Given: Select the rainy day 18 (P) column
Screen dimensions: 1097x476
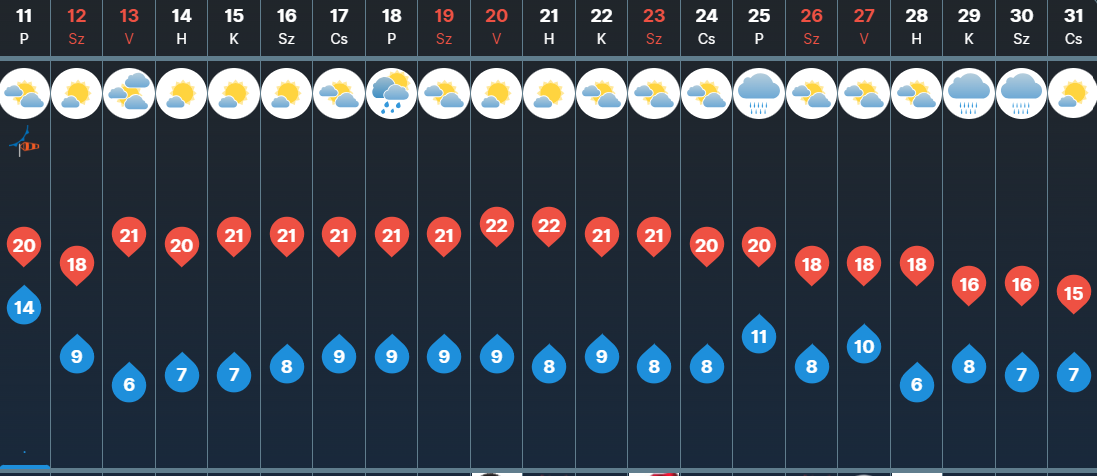Looking at the screenshot, I should [391, 27].
